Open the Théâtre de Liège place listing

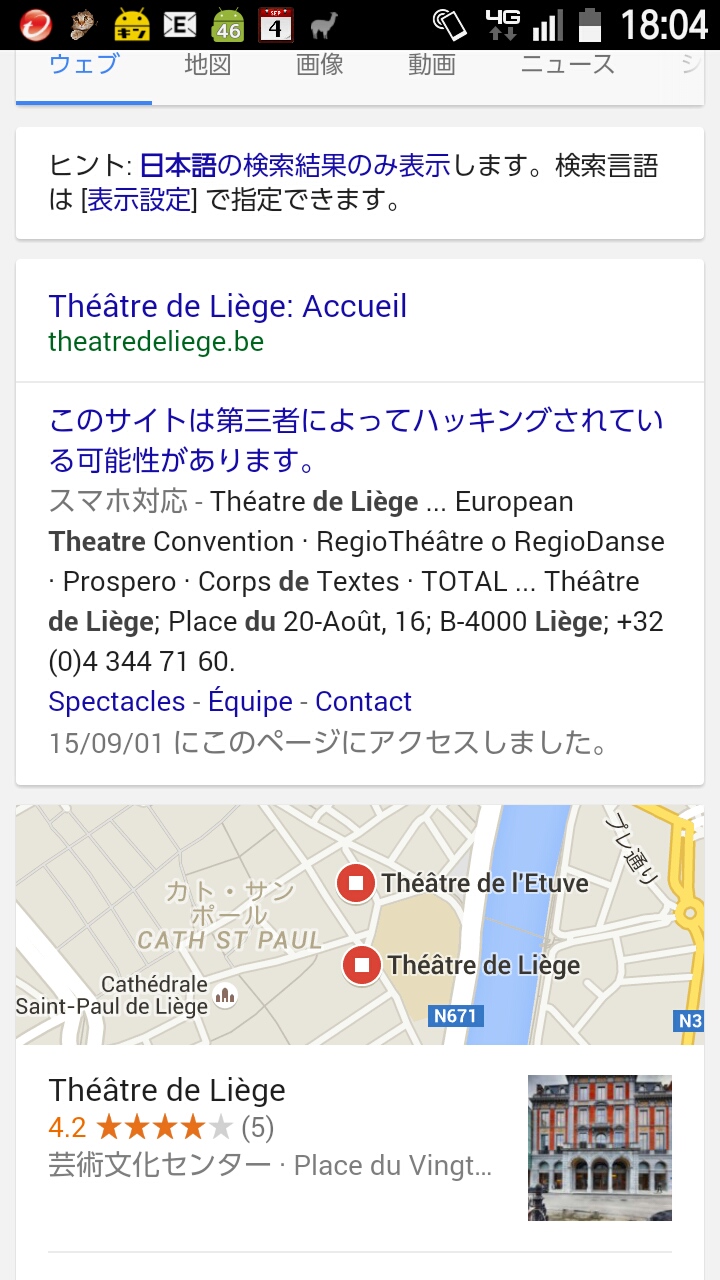(167, 1090)
